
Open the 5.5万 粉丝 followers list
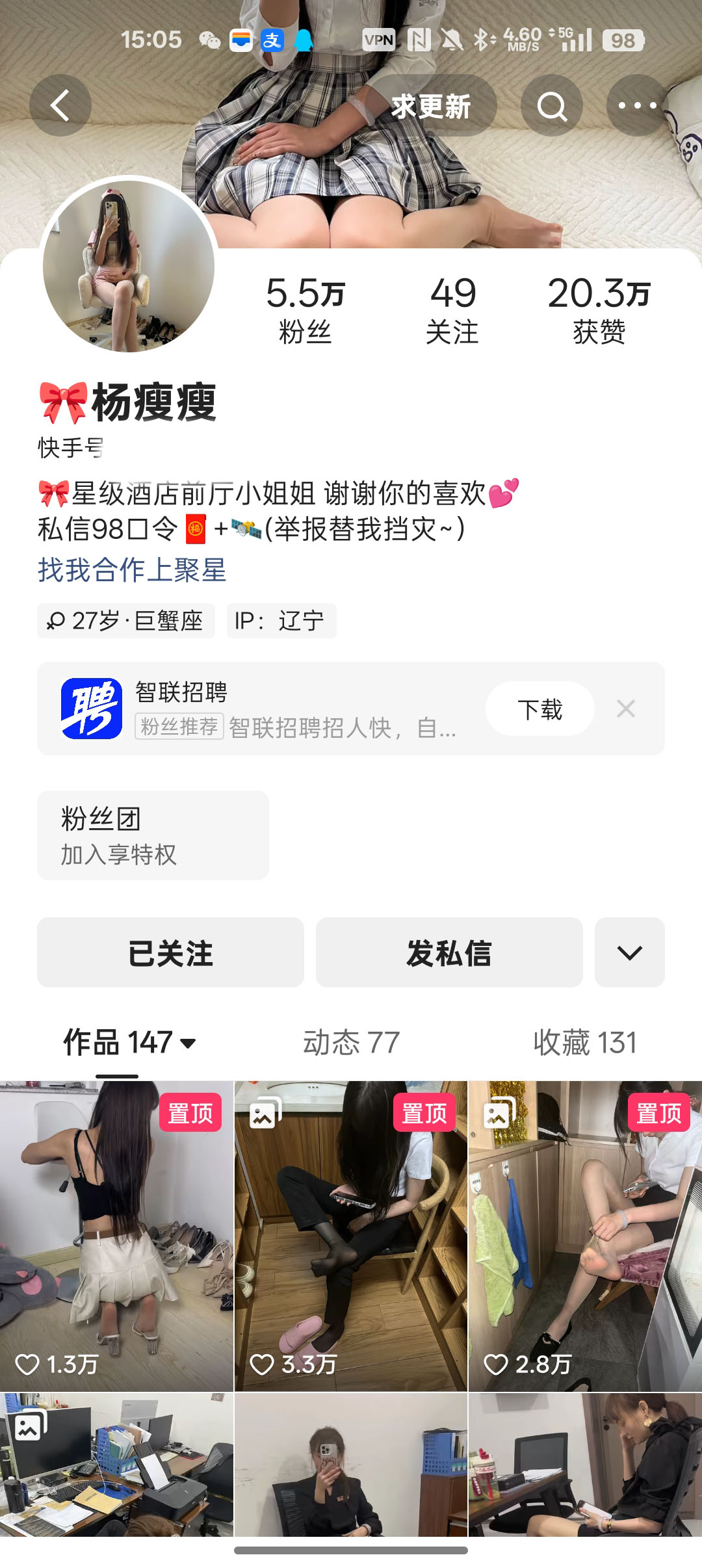tap(305, 309)
